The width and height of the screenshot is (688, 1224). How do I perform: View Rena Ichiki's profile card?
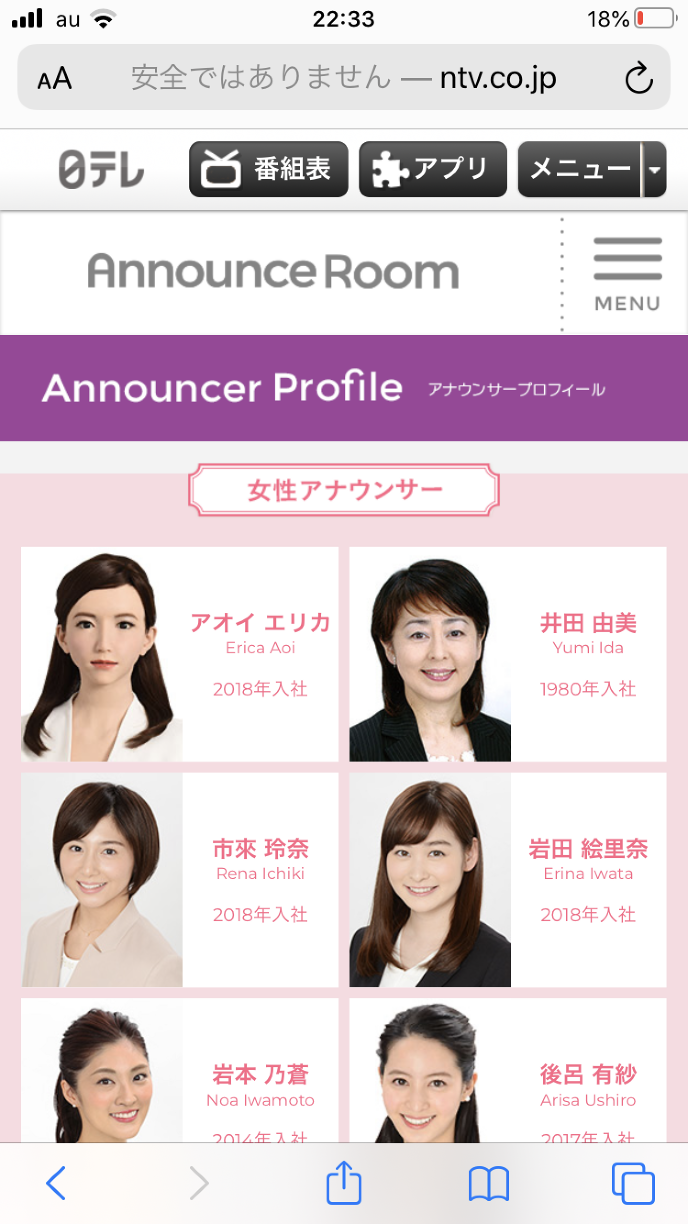click(x=180, y=880)
